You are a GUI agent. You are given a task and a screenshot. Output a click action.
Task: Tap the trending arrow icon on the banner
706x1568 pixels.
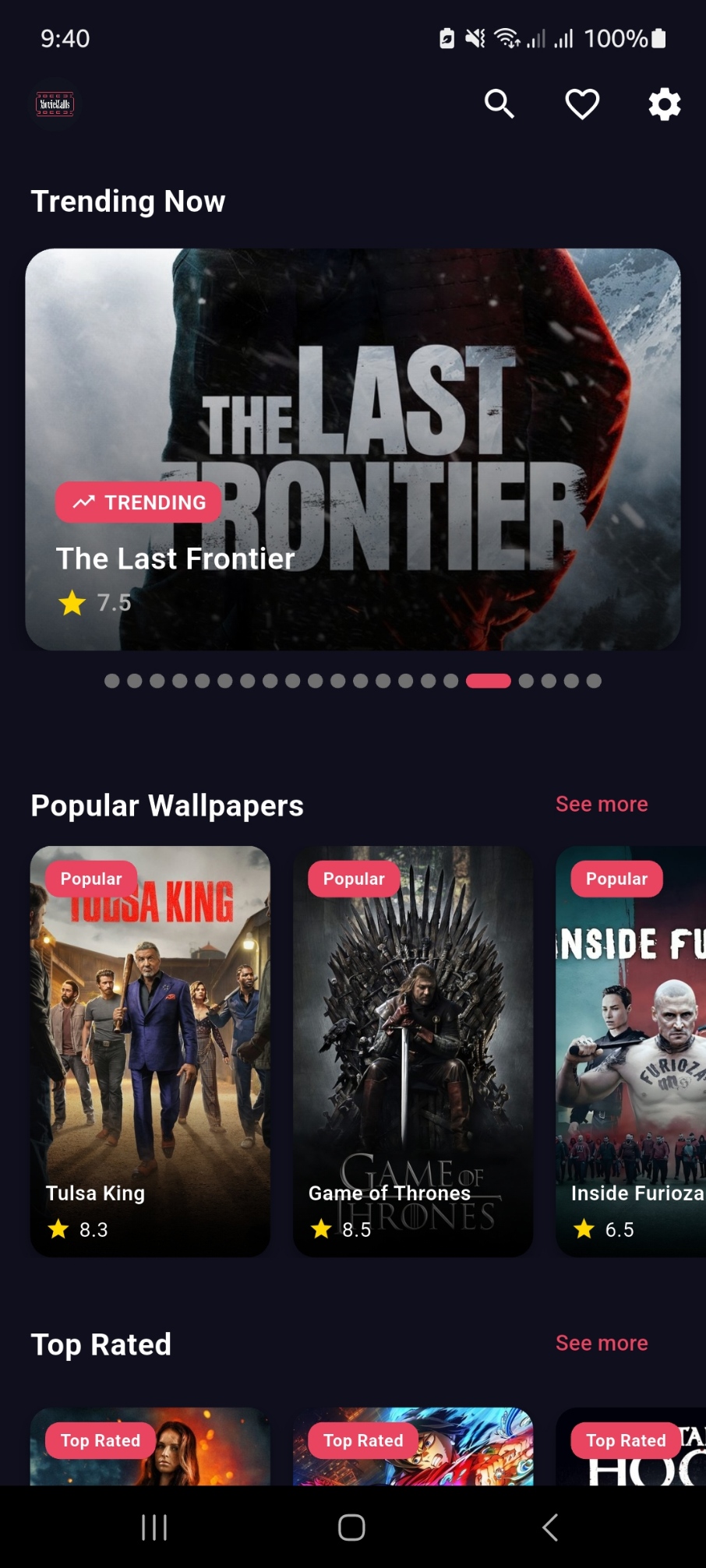pos(84,502)
